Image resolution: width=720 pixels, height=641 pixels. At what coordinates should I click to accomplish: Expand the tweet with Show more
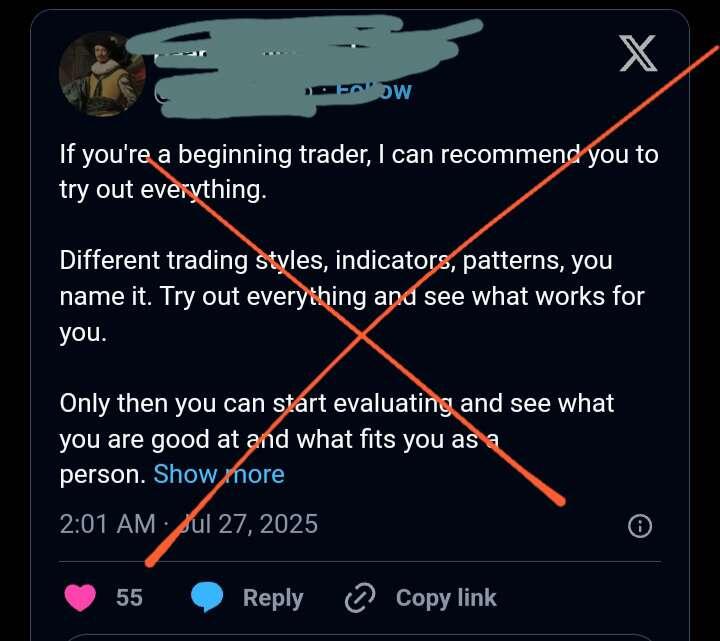click(x=219, y=474)
